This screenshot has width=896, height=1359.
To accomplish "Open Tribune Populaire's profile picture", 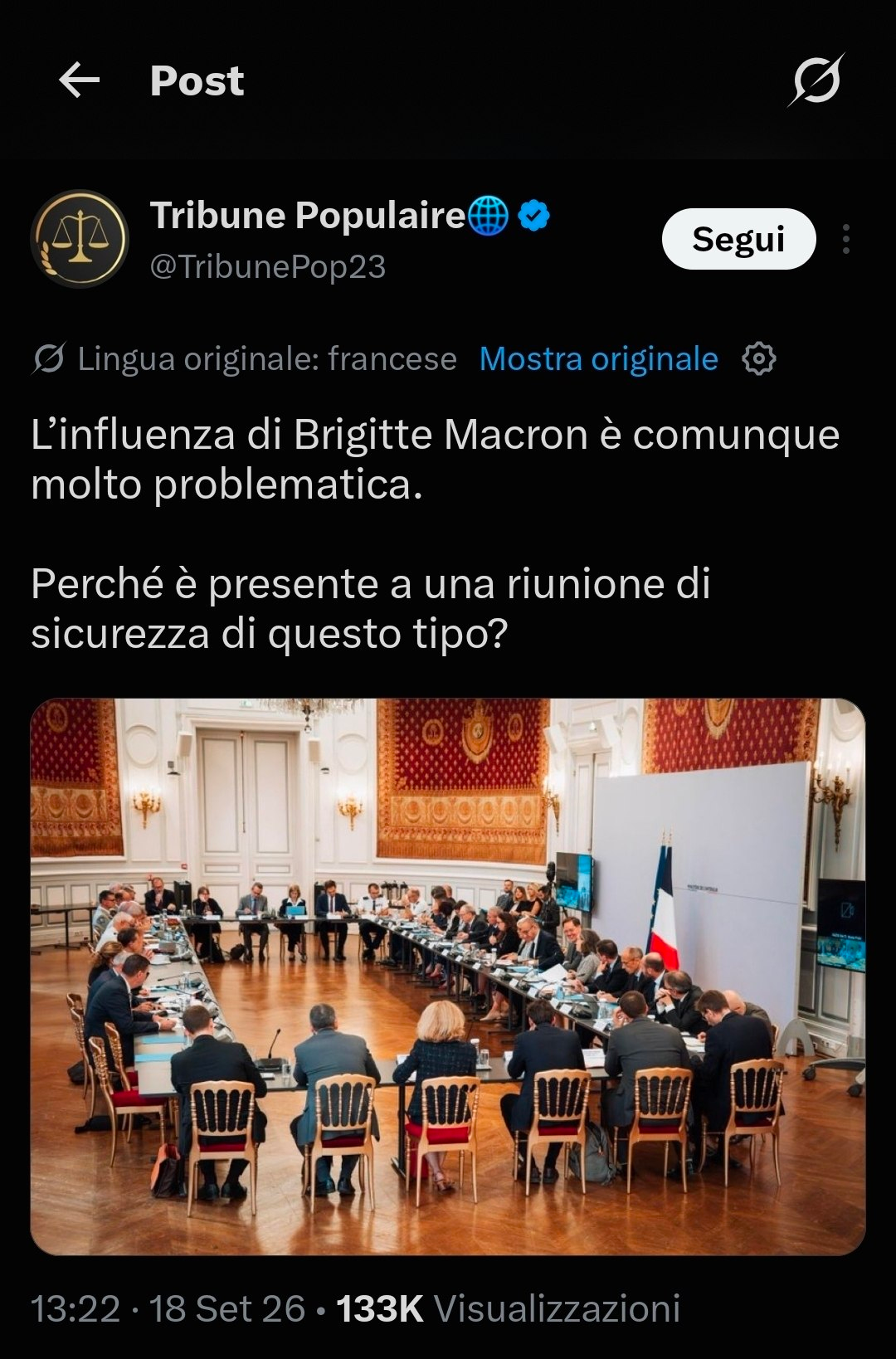I will tap(80, 239).
